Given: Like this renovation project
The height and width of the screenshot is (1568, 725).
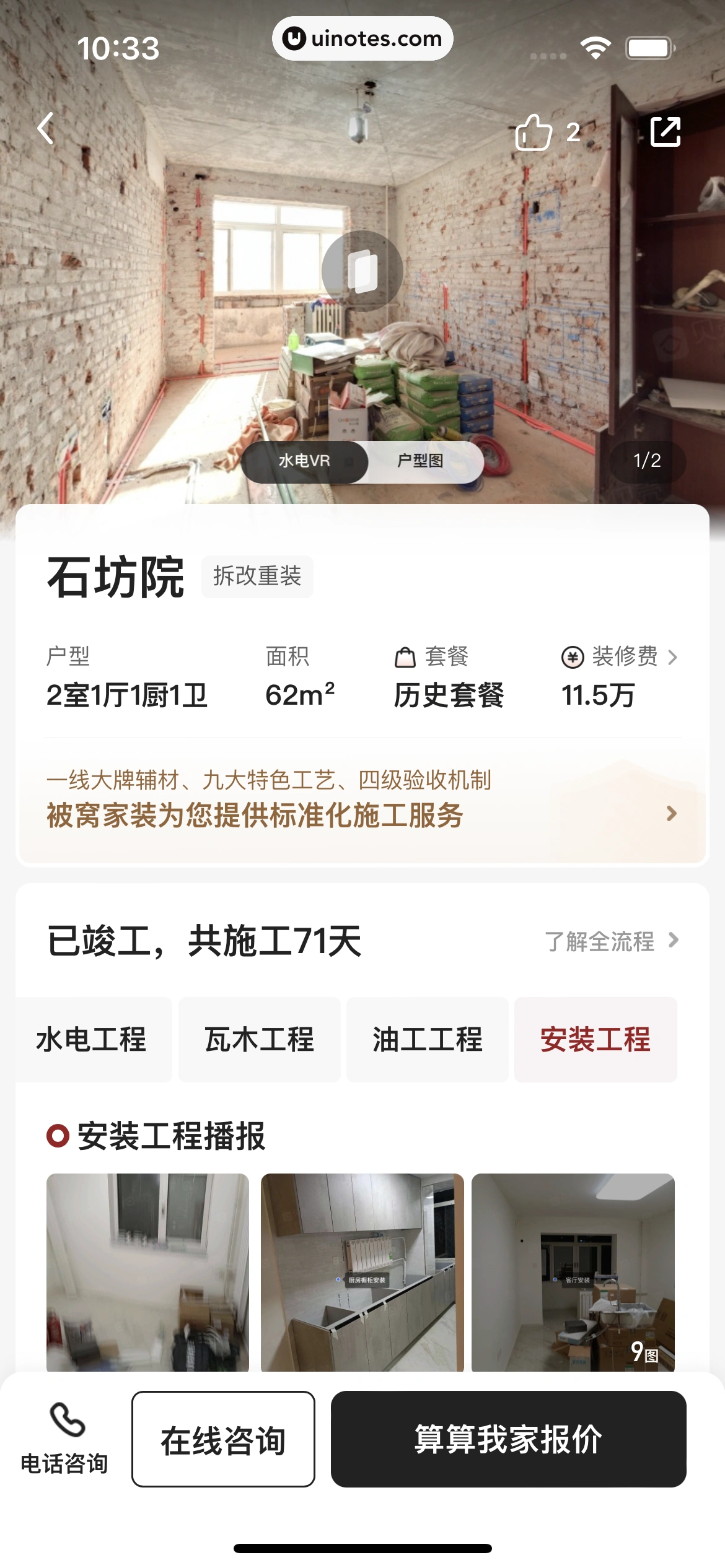Looking at the screenshot, I should [x=534, y=131].
